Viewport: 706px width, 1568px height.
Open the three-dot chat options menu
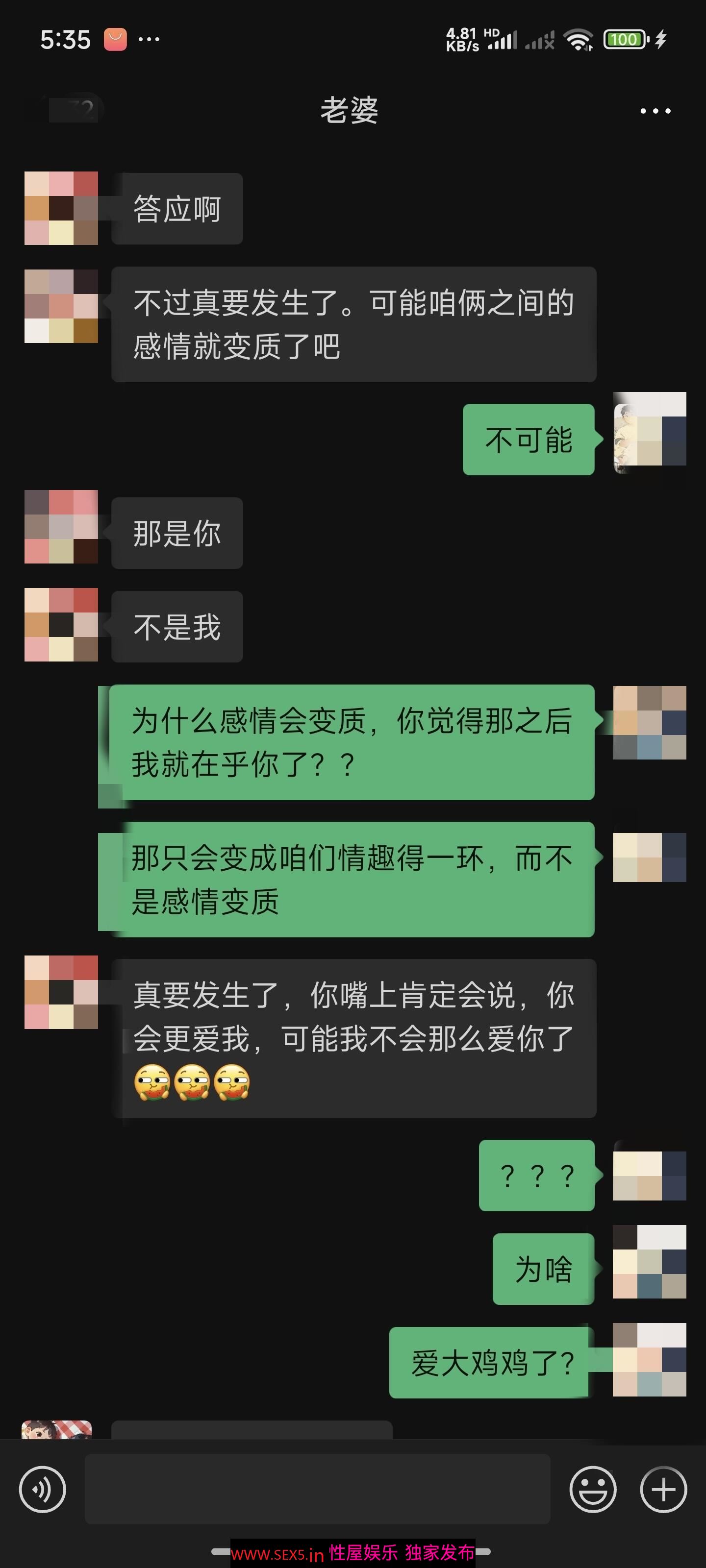(655, 111)
